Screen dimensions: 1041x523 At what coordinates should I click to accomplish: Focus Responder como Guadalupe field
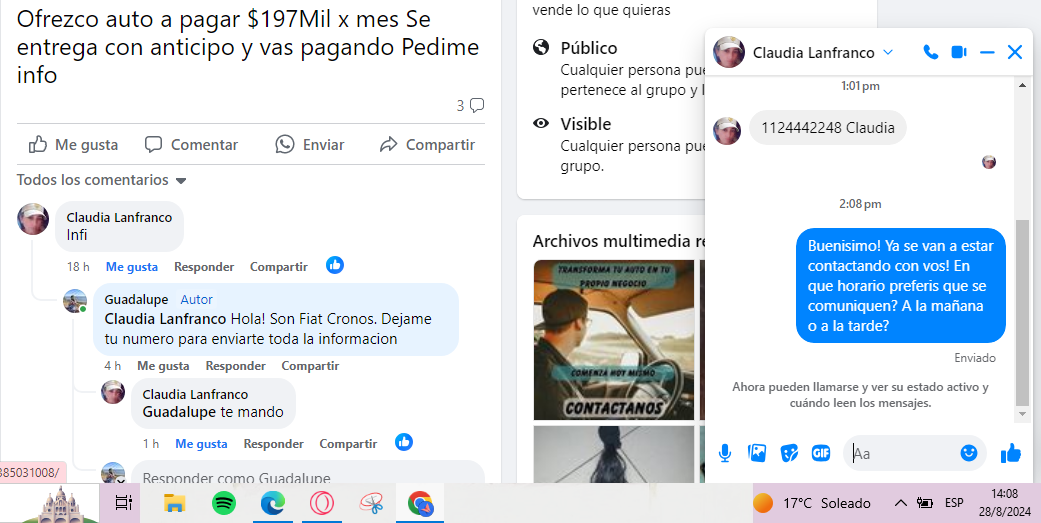[300, 478]
